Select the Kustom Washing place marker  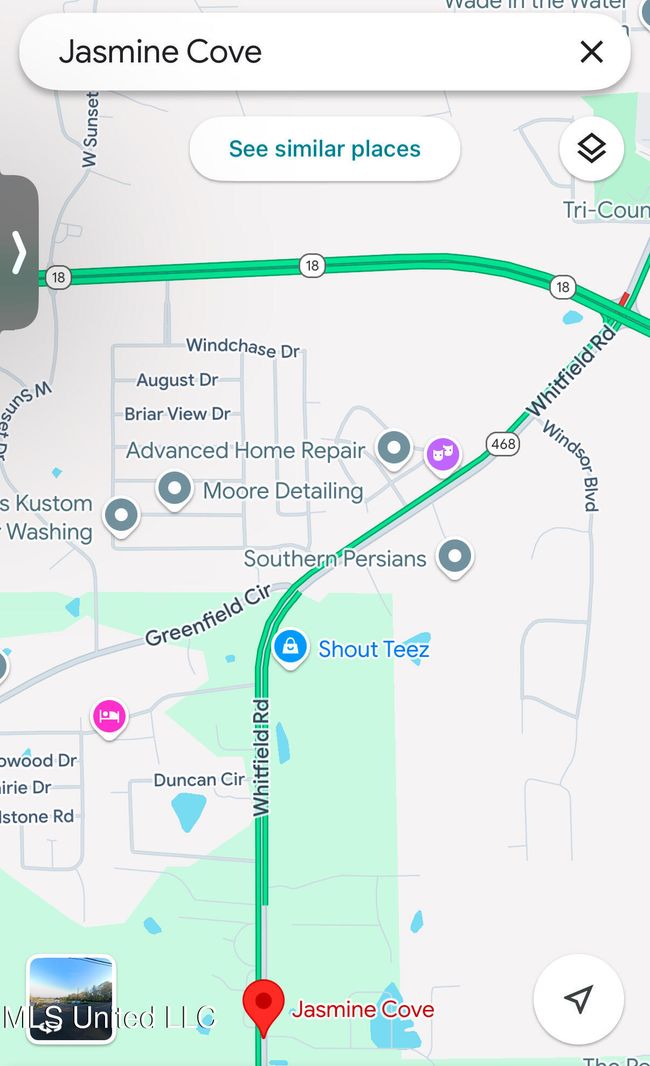[122, 516]
